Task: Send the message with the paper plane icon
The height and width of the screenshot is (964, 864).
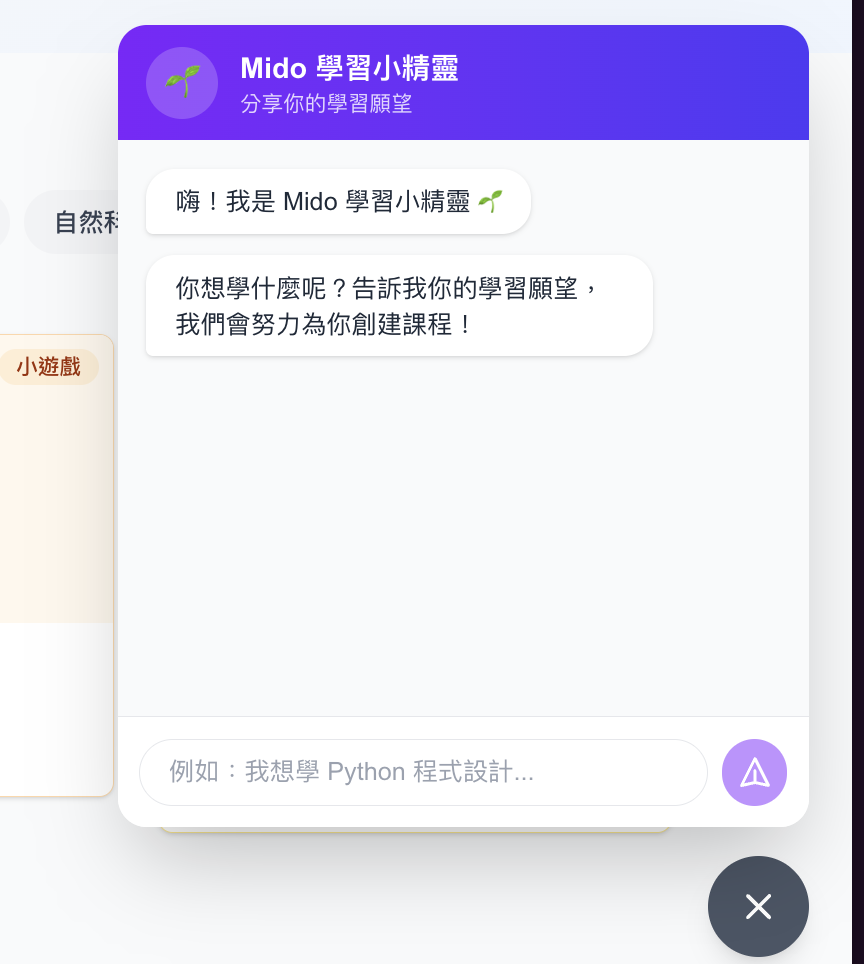Action: tap(754, 772)
